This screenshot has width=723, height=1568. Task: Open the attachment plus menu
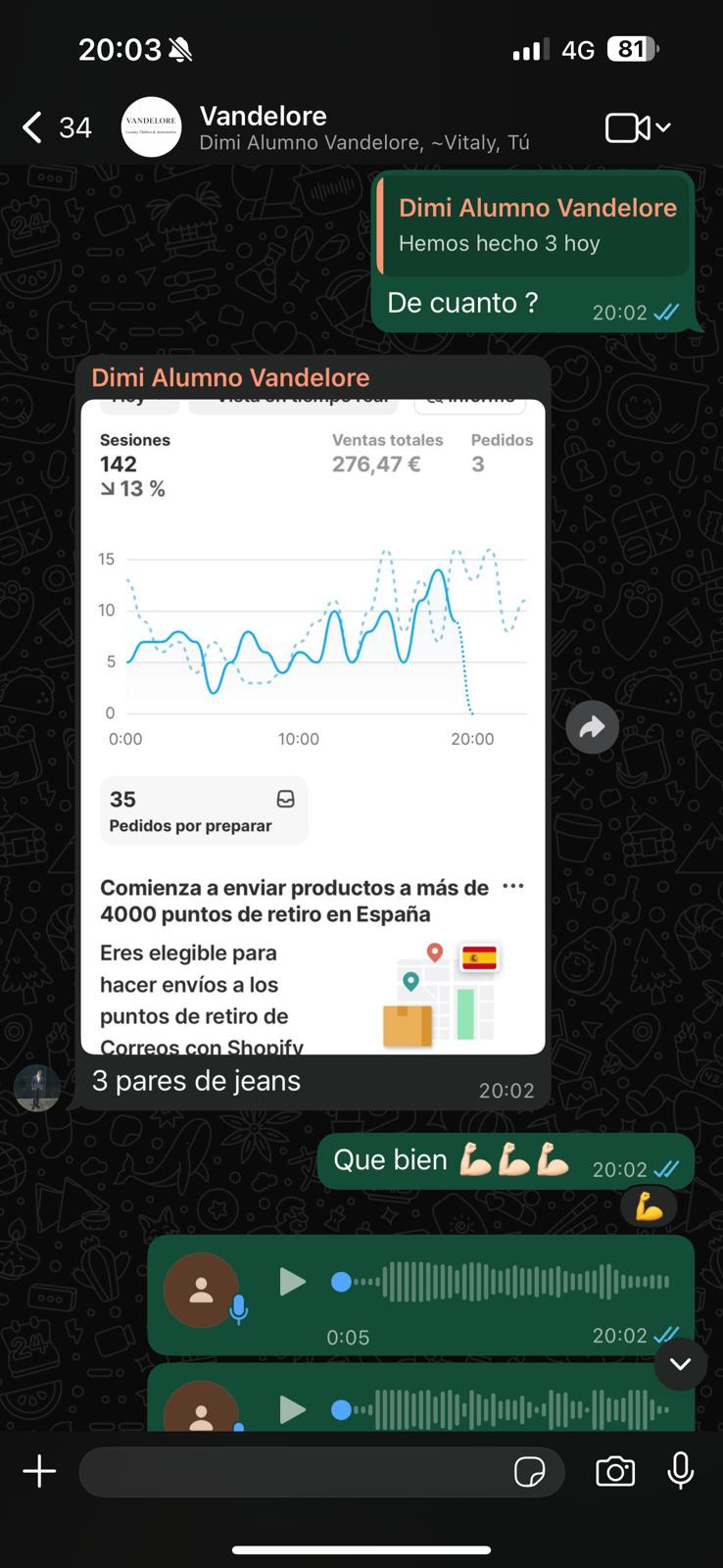(39, 1471)
